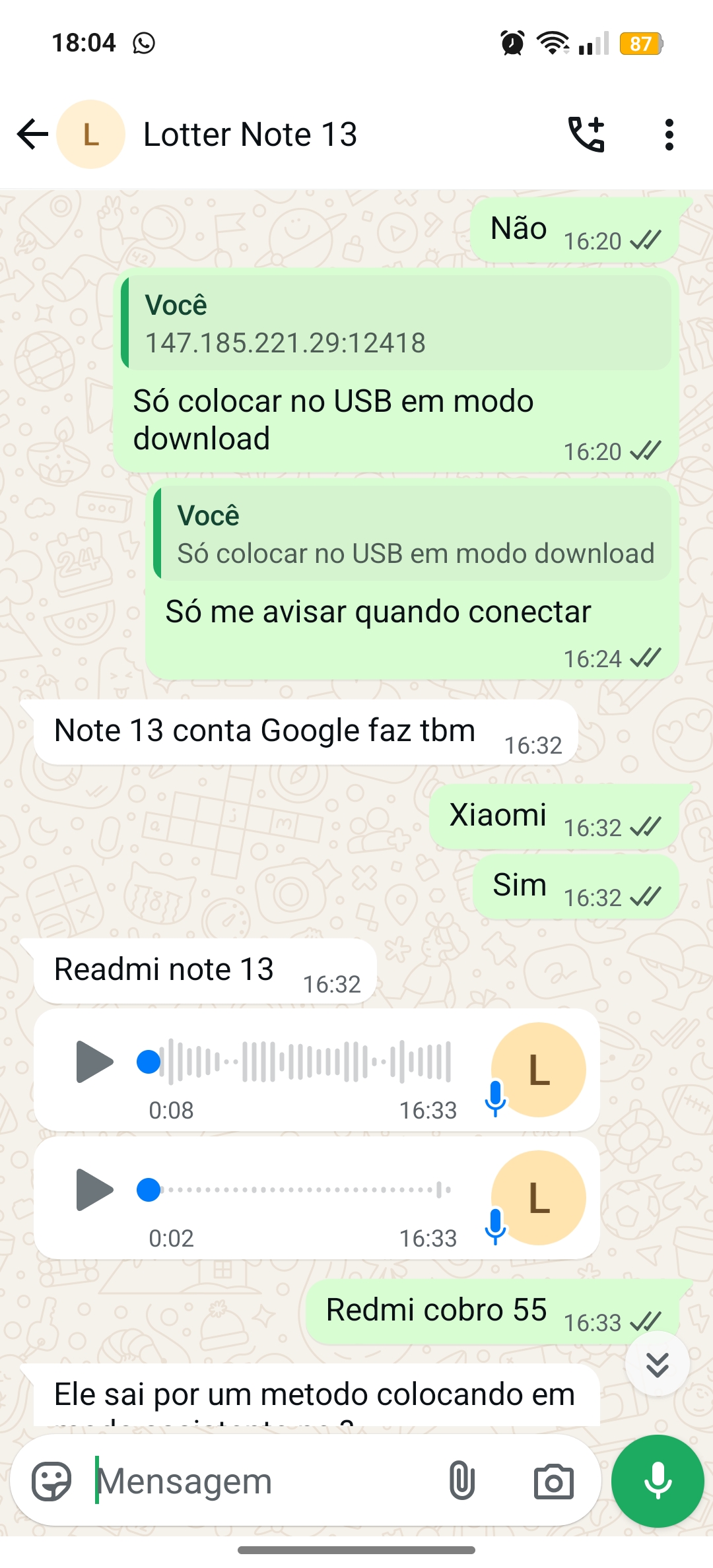Jump to latest messages with down arrows

click(657, 1364)
